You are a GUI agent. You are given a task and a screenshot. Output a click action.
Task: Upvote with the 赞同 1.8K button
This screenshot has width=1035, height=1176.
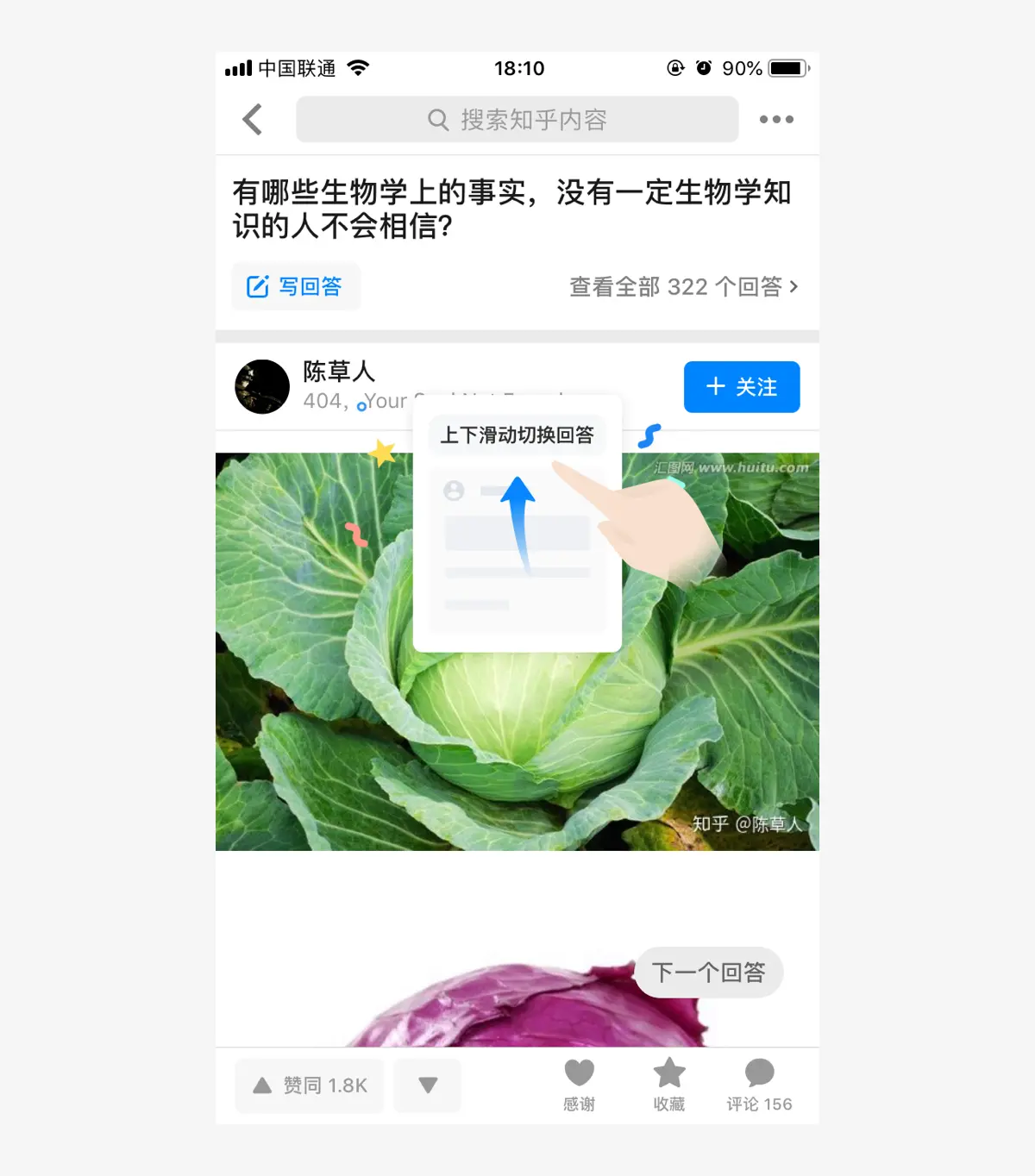point(310,1085)
